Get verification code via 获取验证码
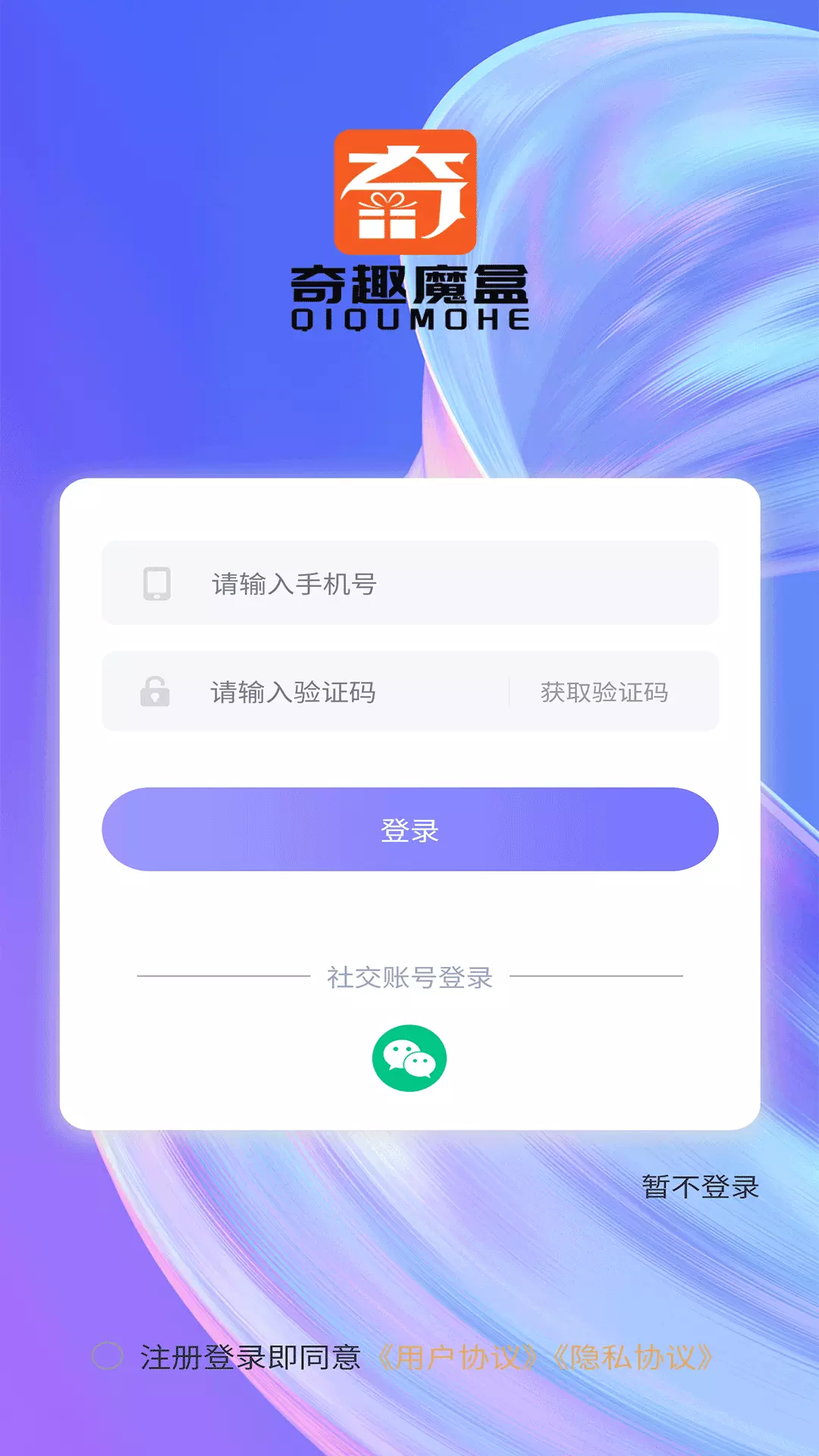 tap(604, 692)
